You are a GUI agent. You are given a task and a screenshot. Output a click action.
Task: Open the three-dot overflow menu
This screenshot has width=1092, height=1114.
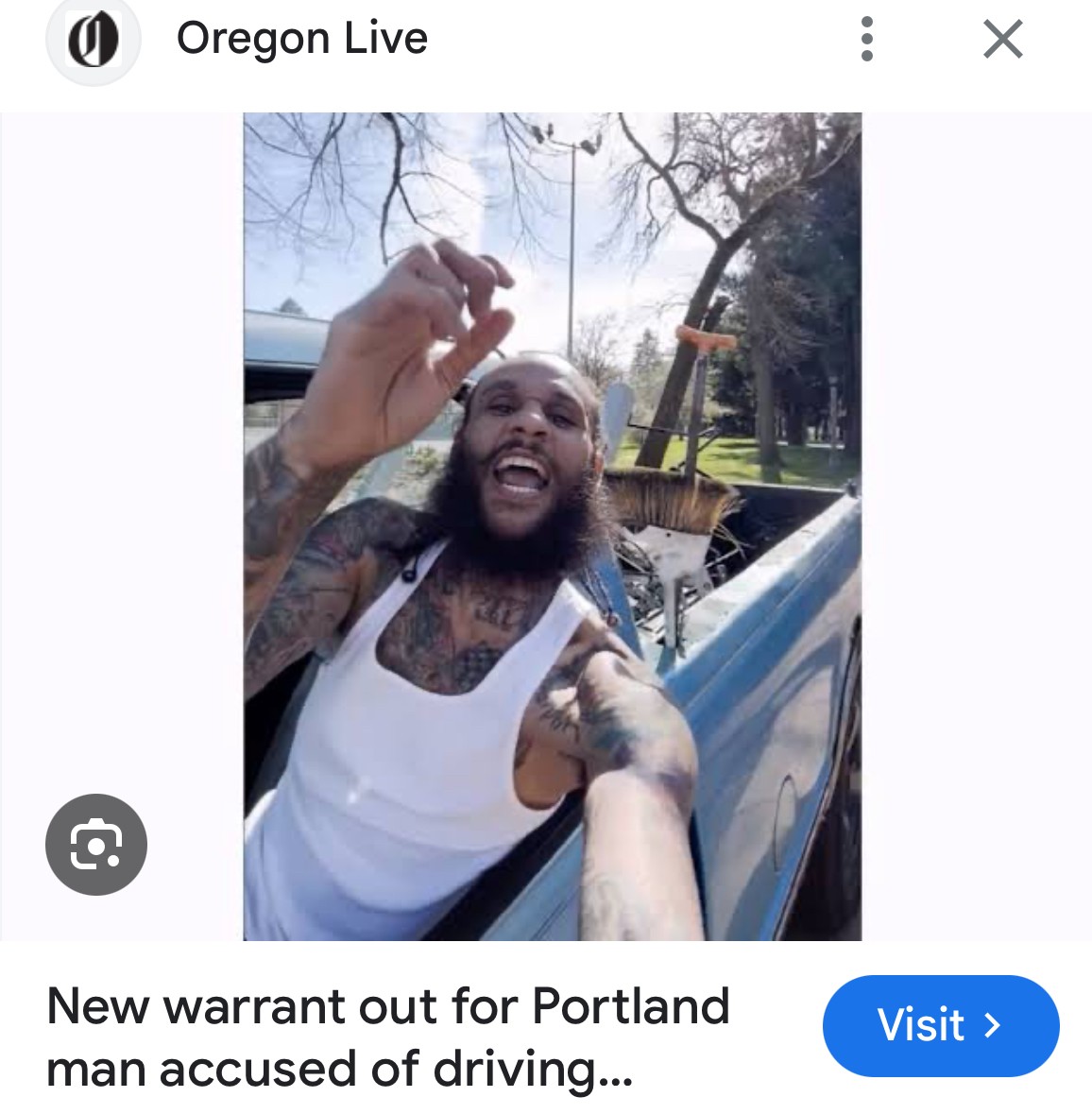(867, 40)
